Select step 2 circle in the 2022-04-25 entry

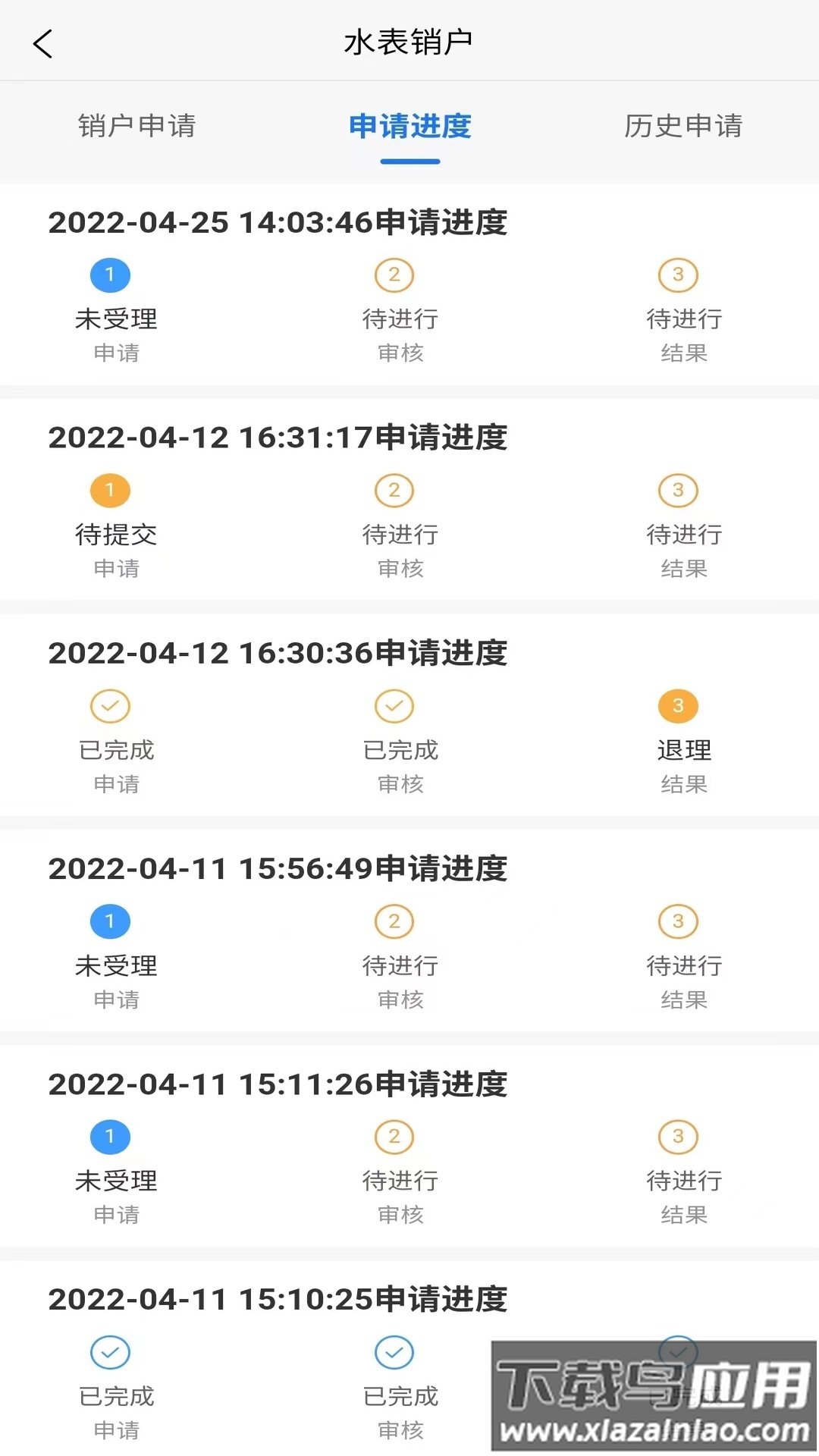tap(394, 275)
